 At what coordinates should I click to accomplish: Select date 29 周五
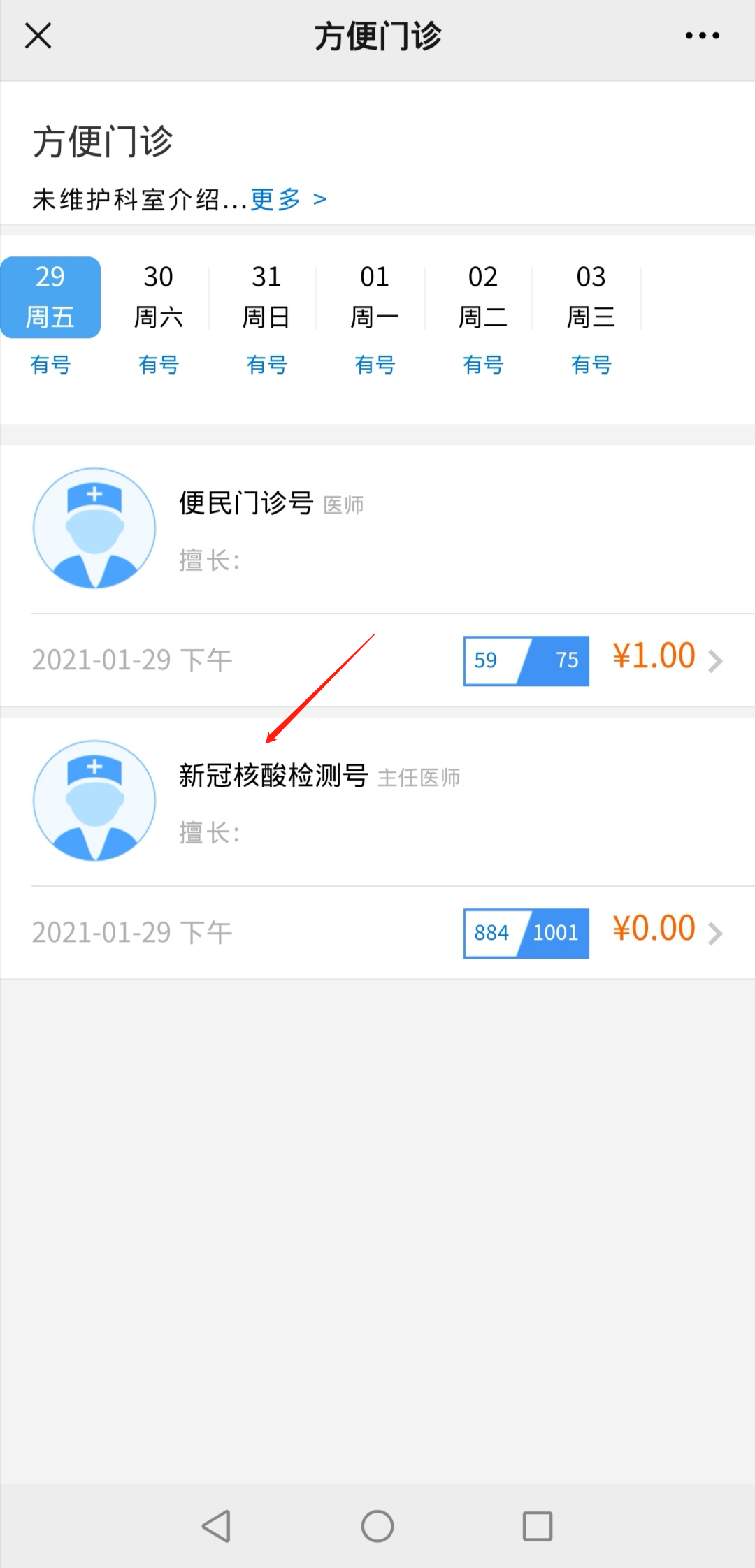[x=50, y=298]
